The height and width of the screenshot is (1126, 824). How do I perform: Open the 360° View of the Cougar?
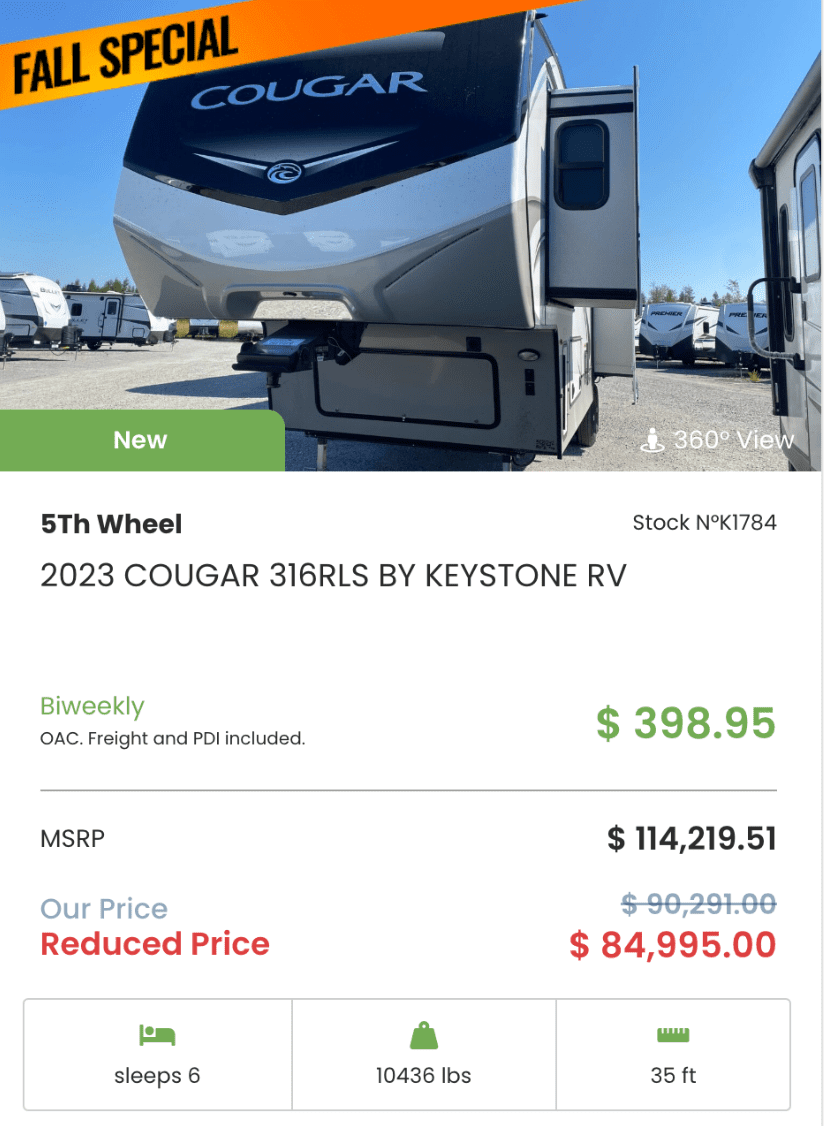pyautogui.click(x=718, y=440)
